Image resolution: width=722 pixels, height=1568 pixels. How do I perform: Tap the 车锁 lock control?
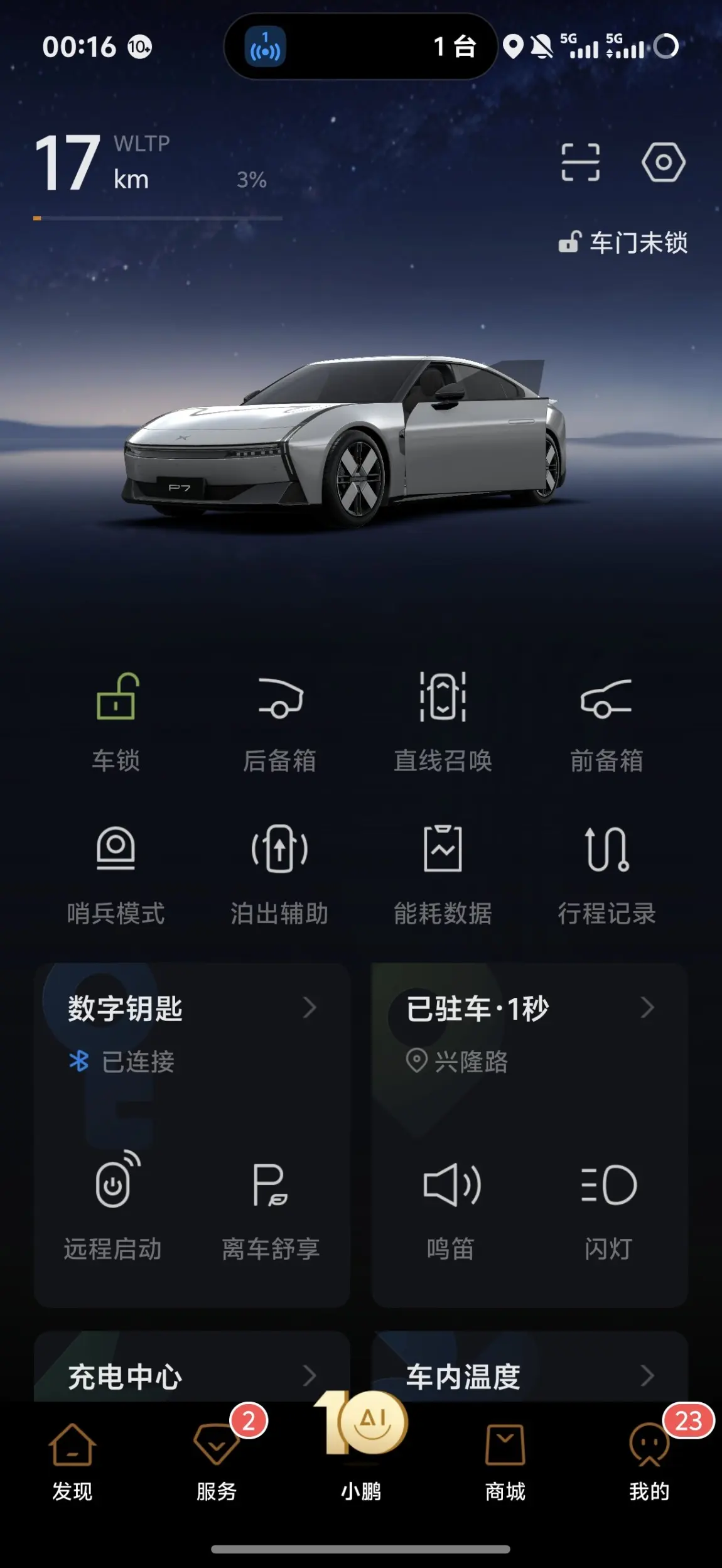(x=116, y=721)
